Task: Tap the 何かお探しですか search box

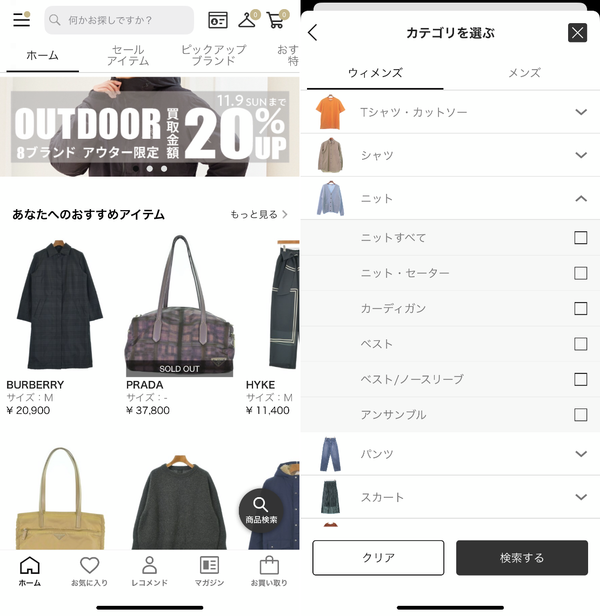Action: [119, 20]
